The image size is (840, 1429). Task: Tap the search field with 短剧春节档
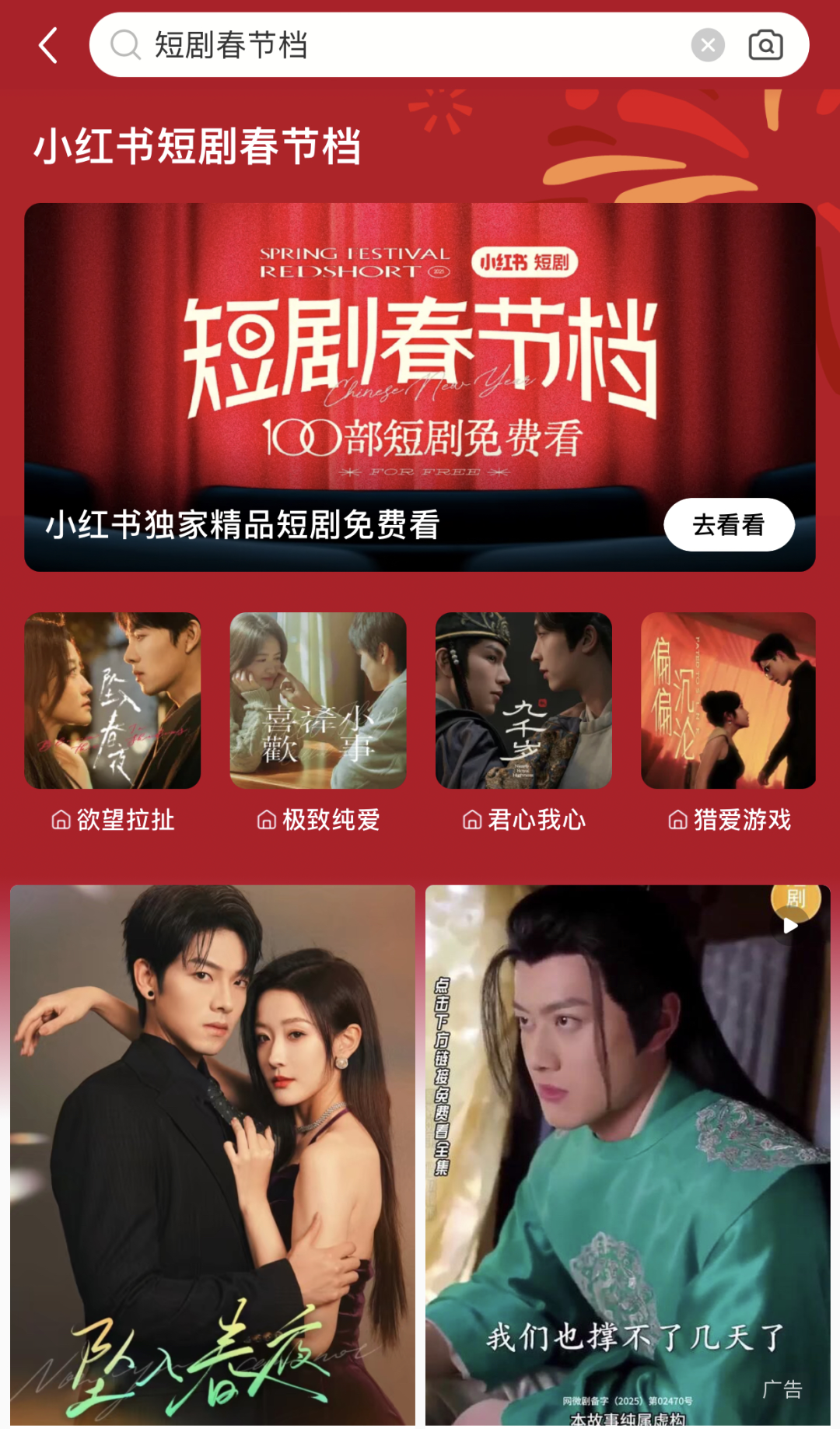(x=397, y=45)
